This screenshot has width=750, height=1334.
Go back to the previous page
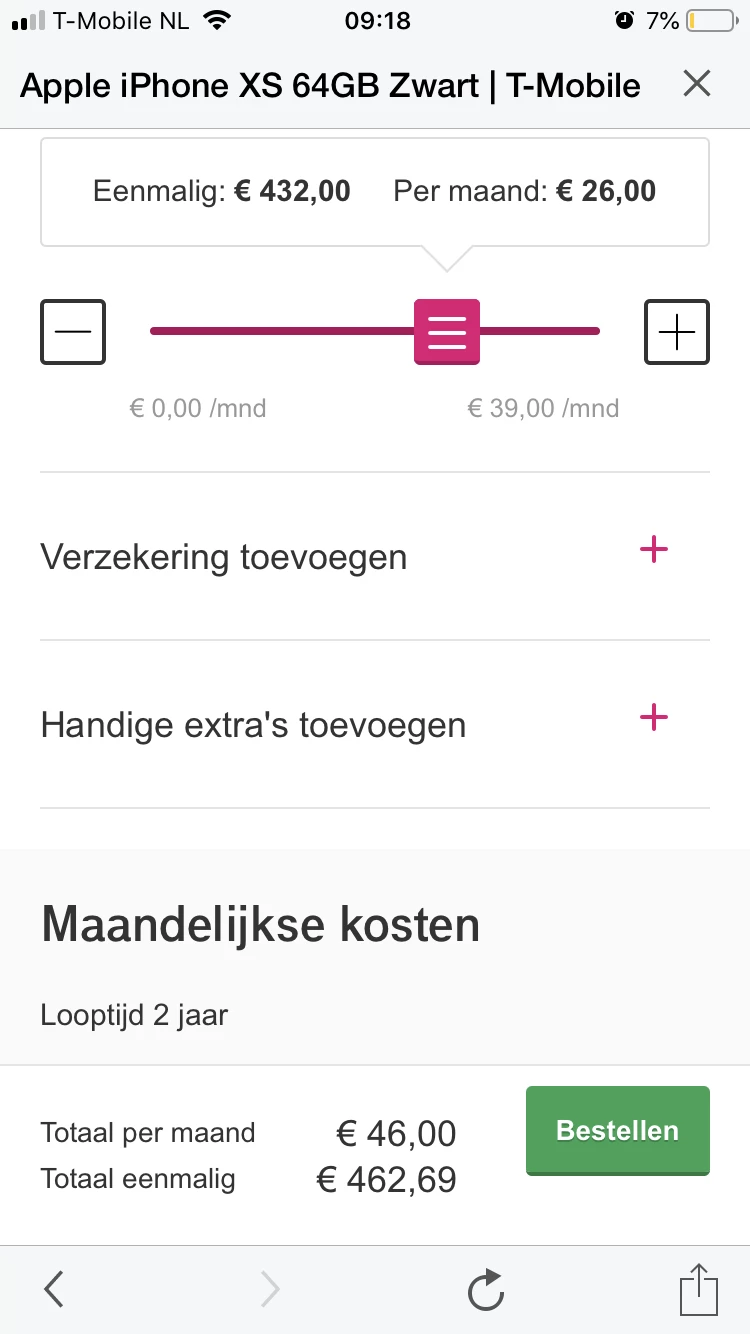55,1289
